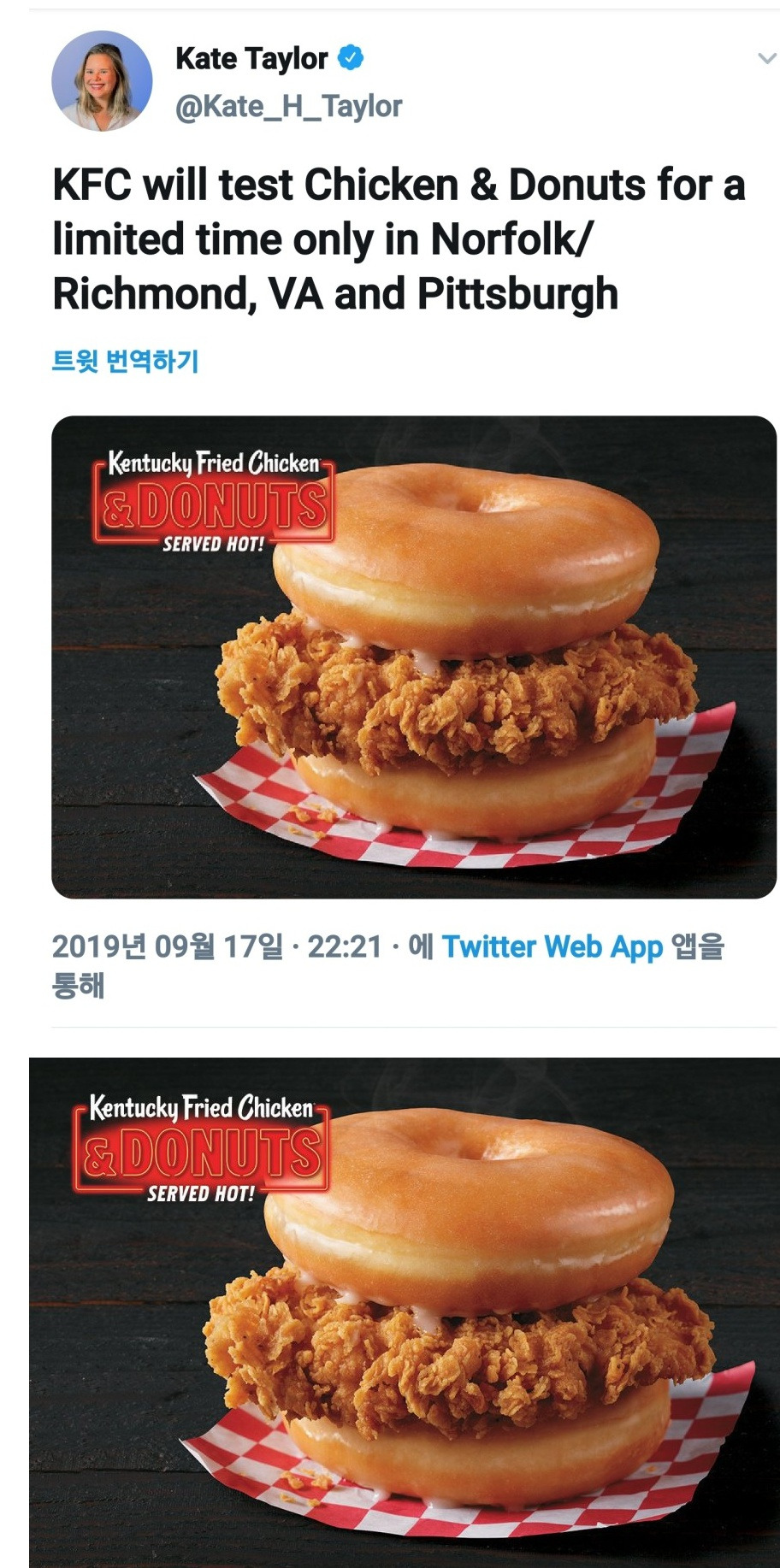
Task: Tap the @Kate_H_Taylor handle
Action: [288, 107]
